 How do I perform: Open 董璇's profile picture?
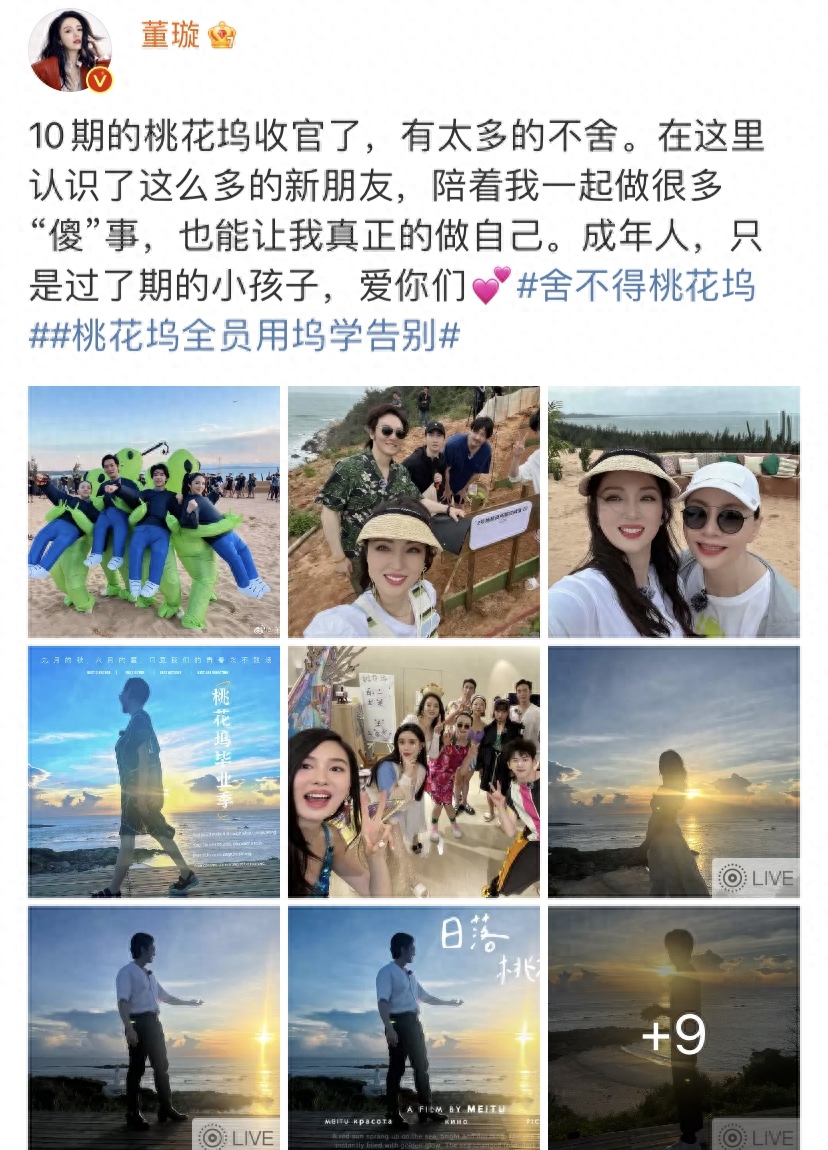[70, 52]
